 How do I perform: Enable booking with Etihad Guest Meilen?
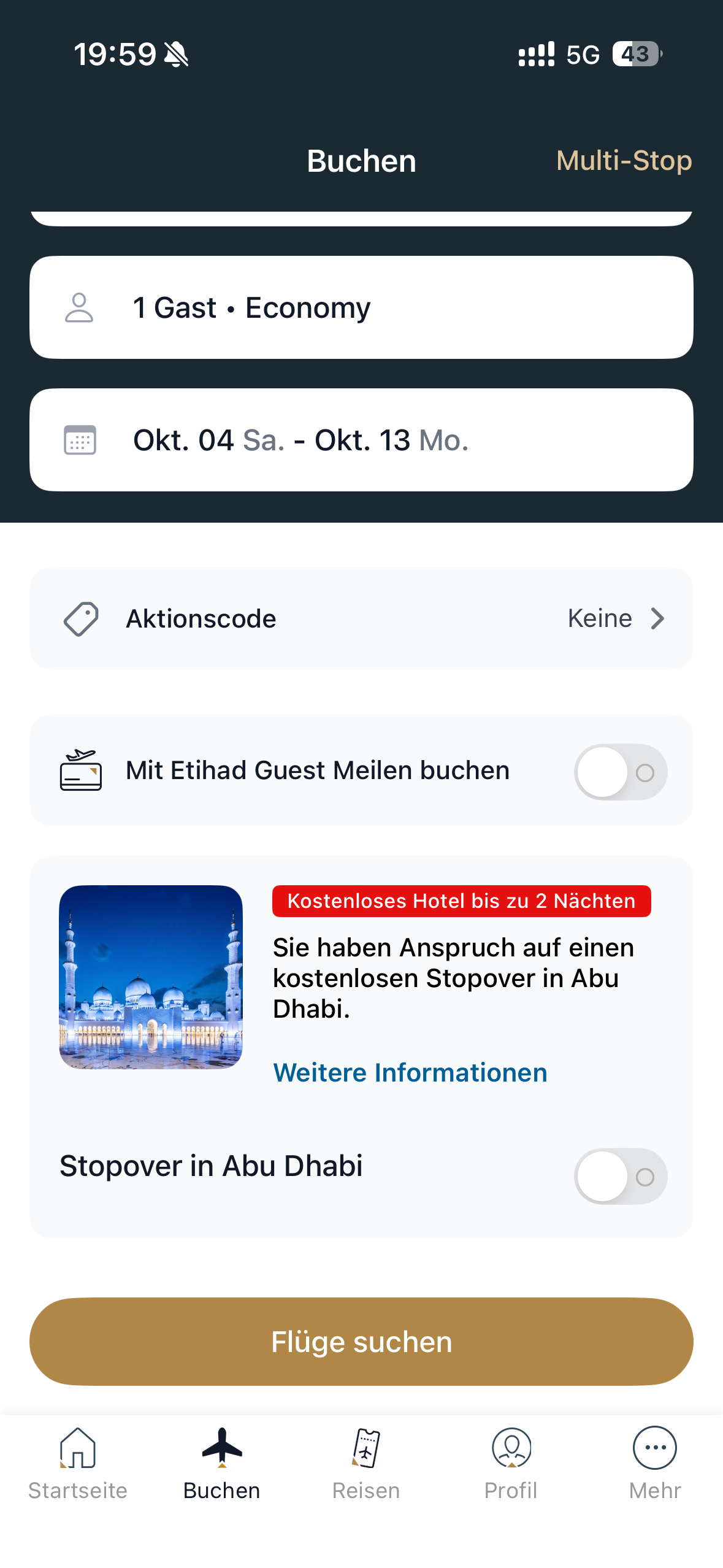(620, 772)
